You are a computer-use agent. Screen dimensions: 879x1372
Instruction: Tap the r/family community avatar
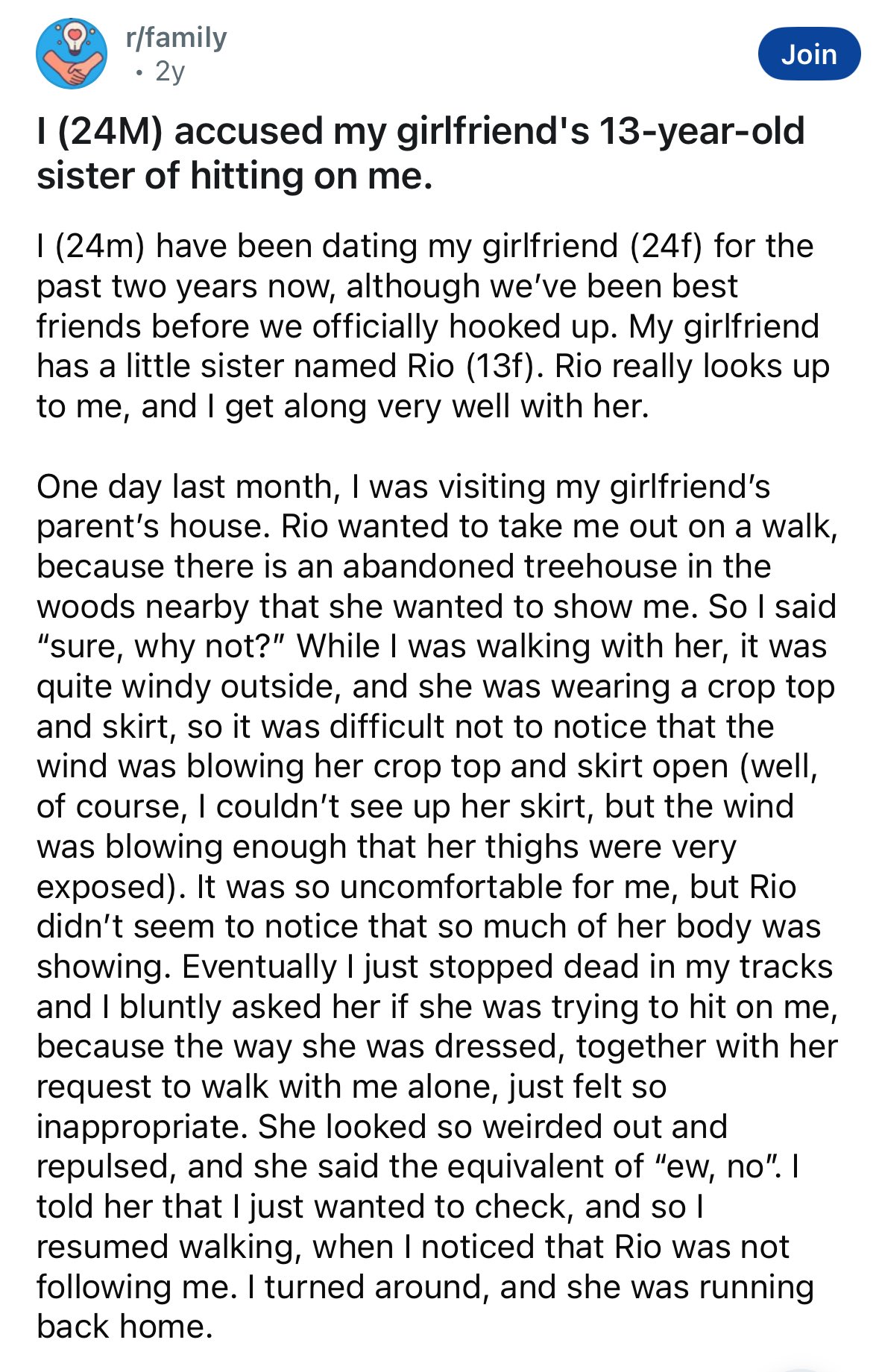click(x=72, y=54)
